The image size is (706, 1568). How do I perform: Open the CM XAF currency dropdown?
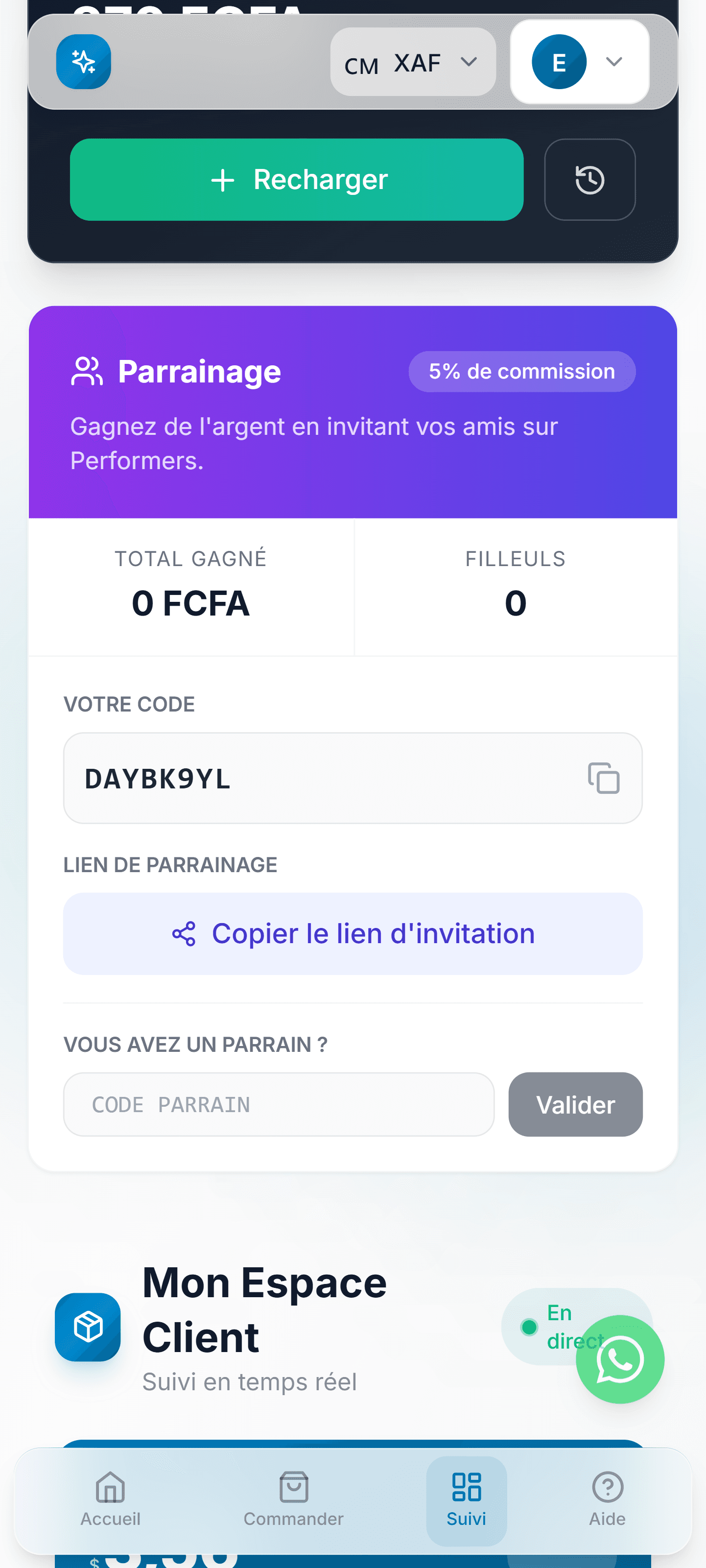(x=413, y=62)
